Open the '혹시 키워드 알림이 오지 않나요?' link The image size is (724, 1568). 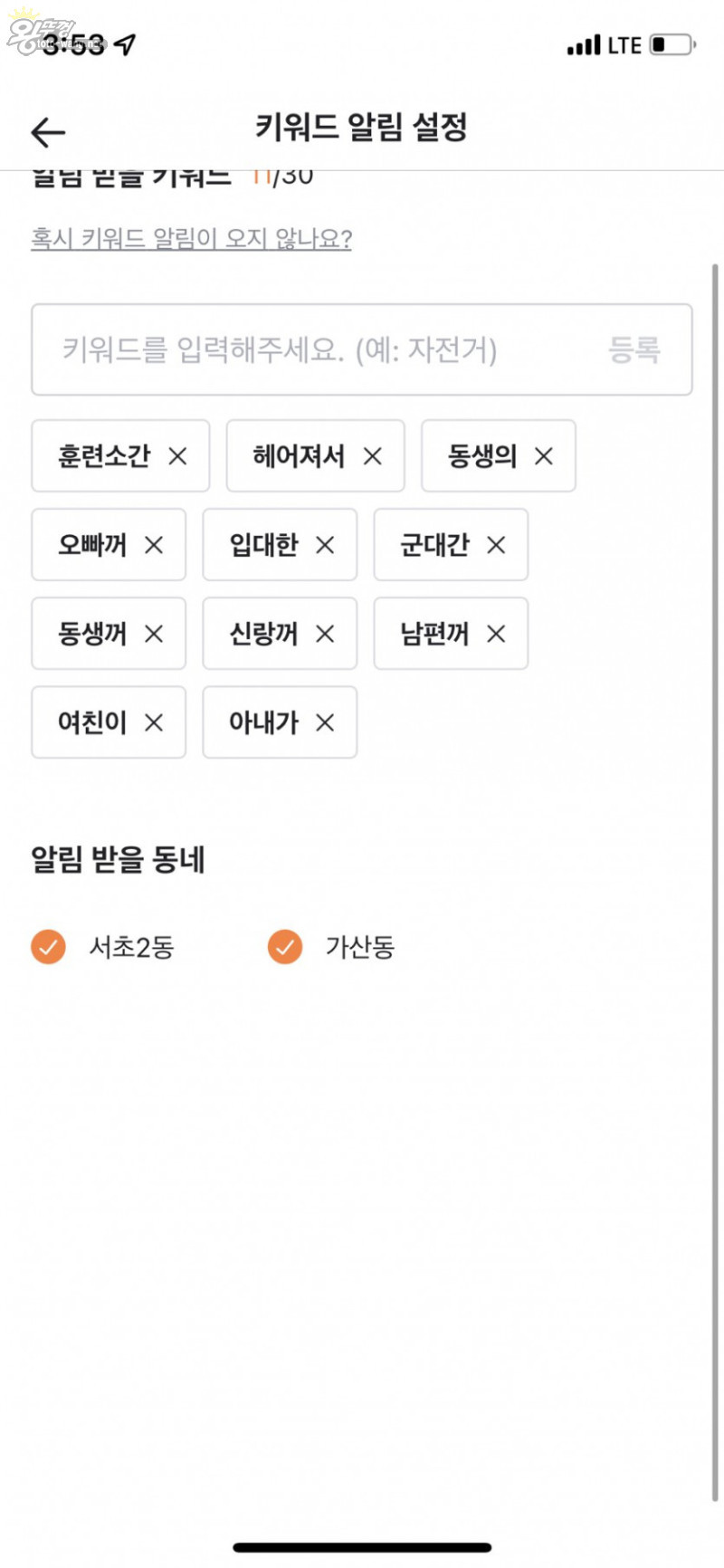tap(191, 239)
